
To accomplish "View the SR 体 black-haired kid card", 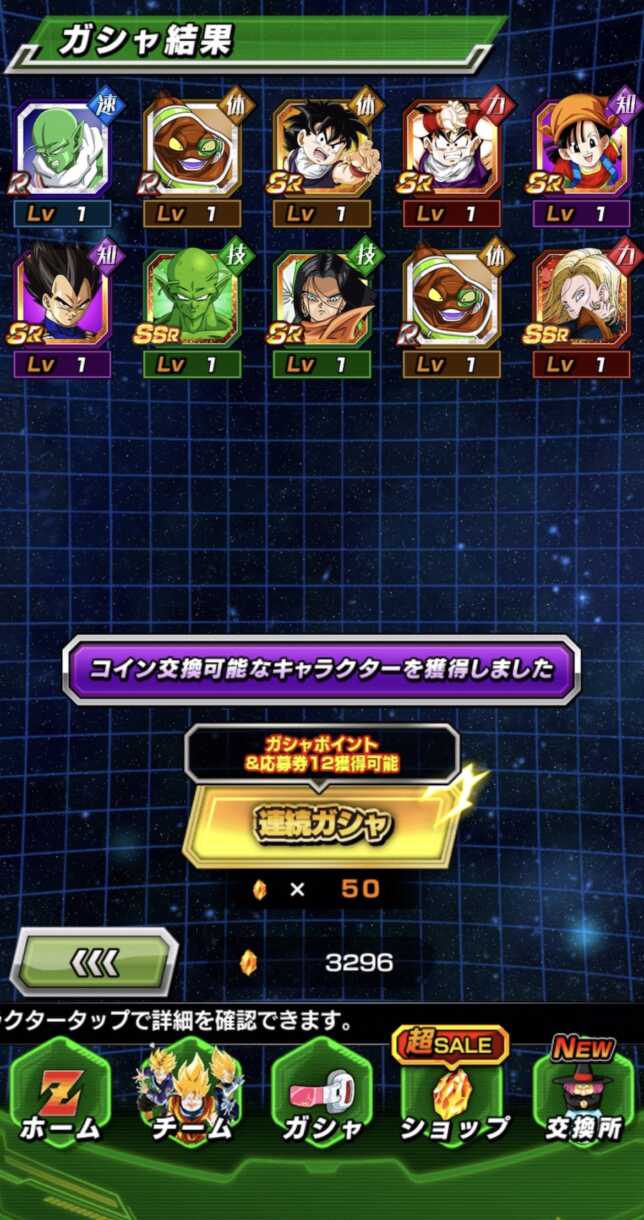I will (321, 148).
